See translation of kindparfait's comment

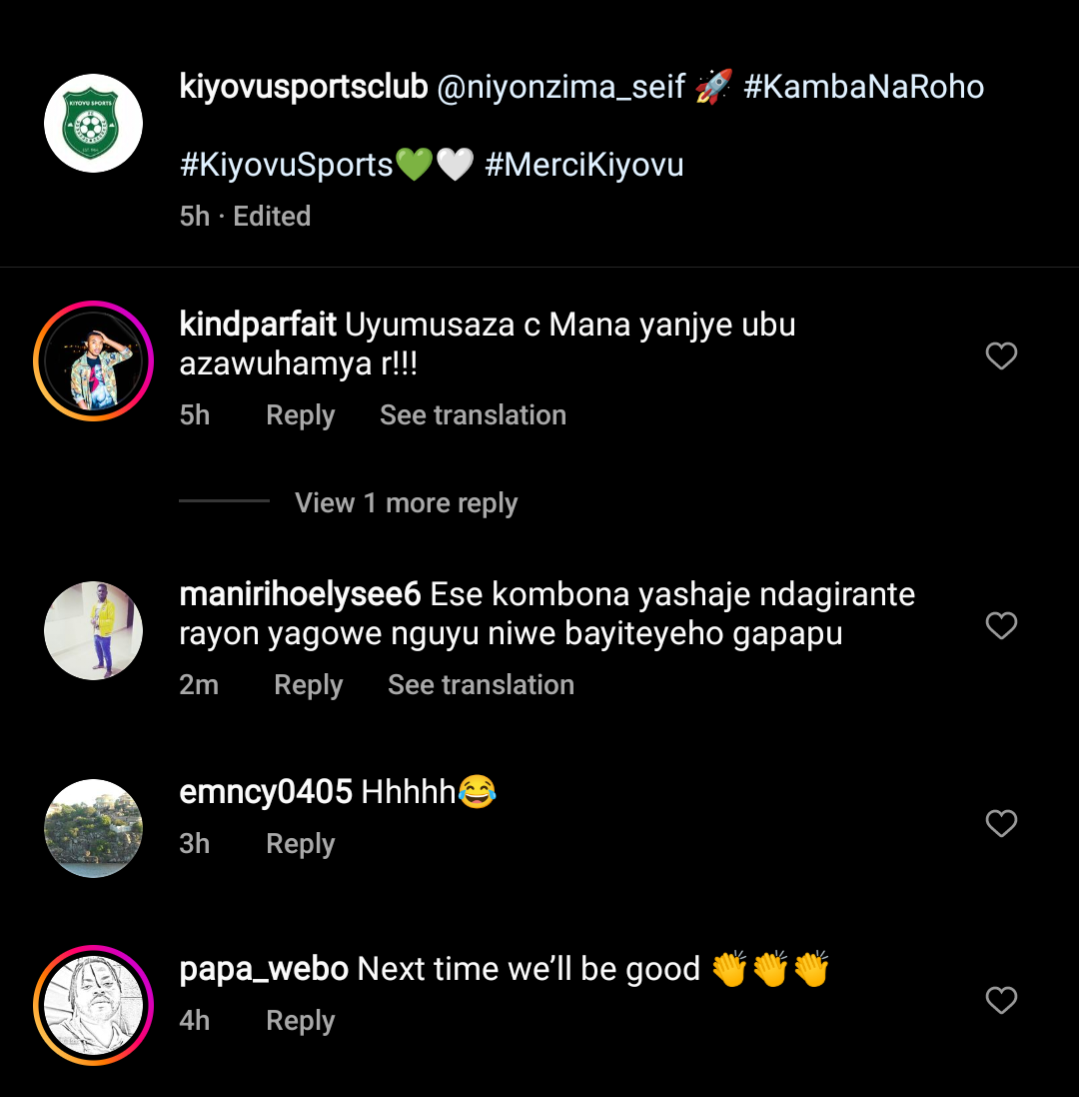click(473, 415)
